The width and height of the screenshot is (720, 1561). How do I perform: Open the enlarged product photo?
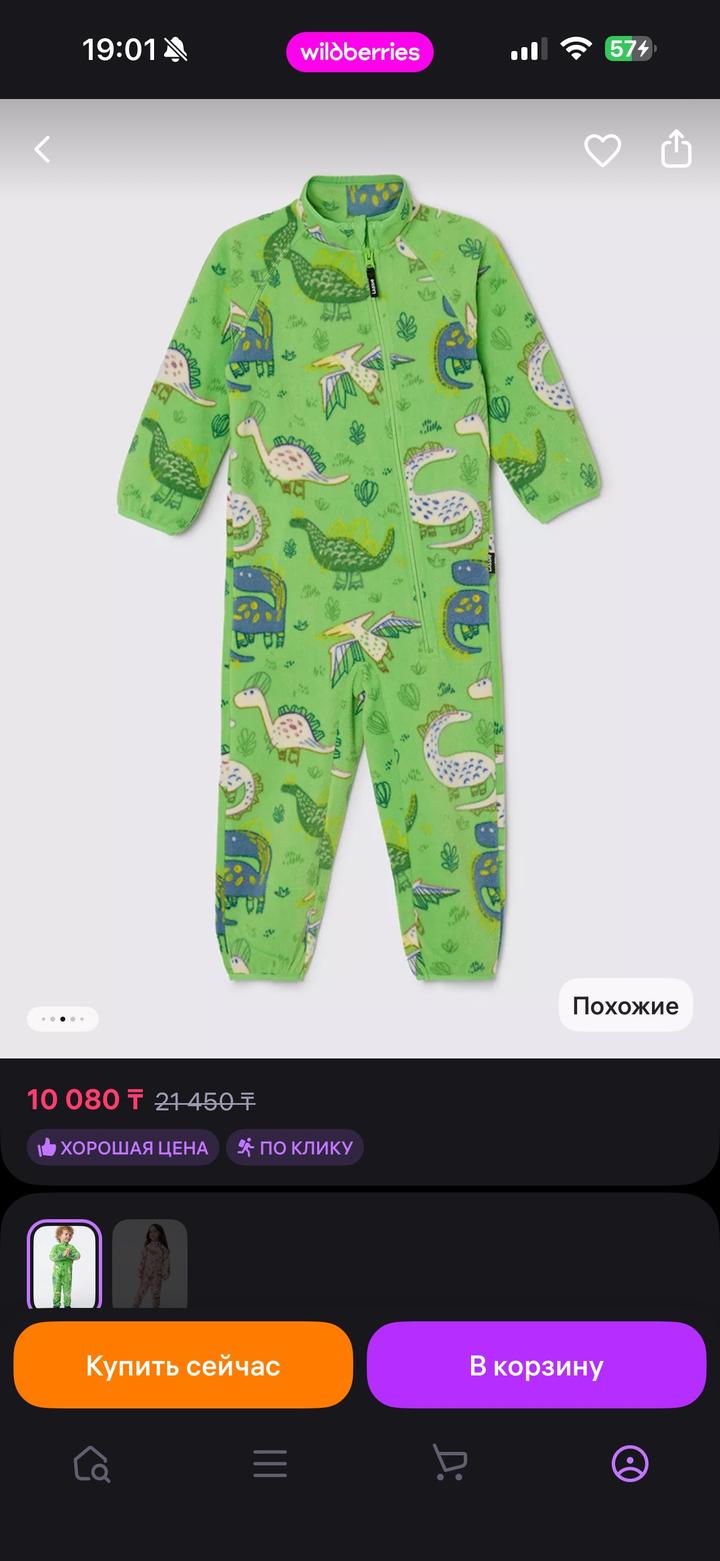coord(360,580)
